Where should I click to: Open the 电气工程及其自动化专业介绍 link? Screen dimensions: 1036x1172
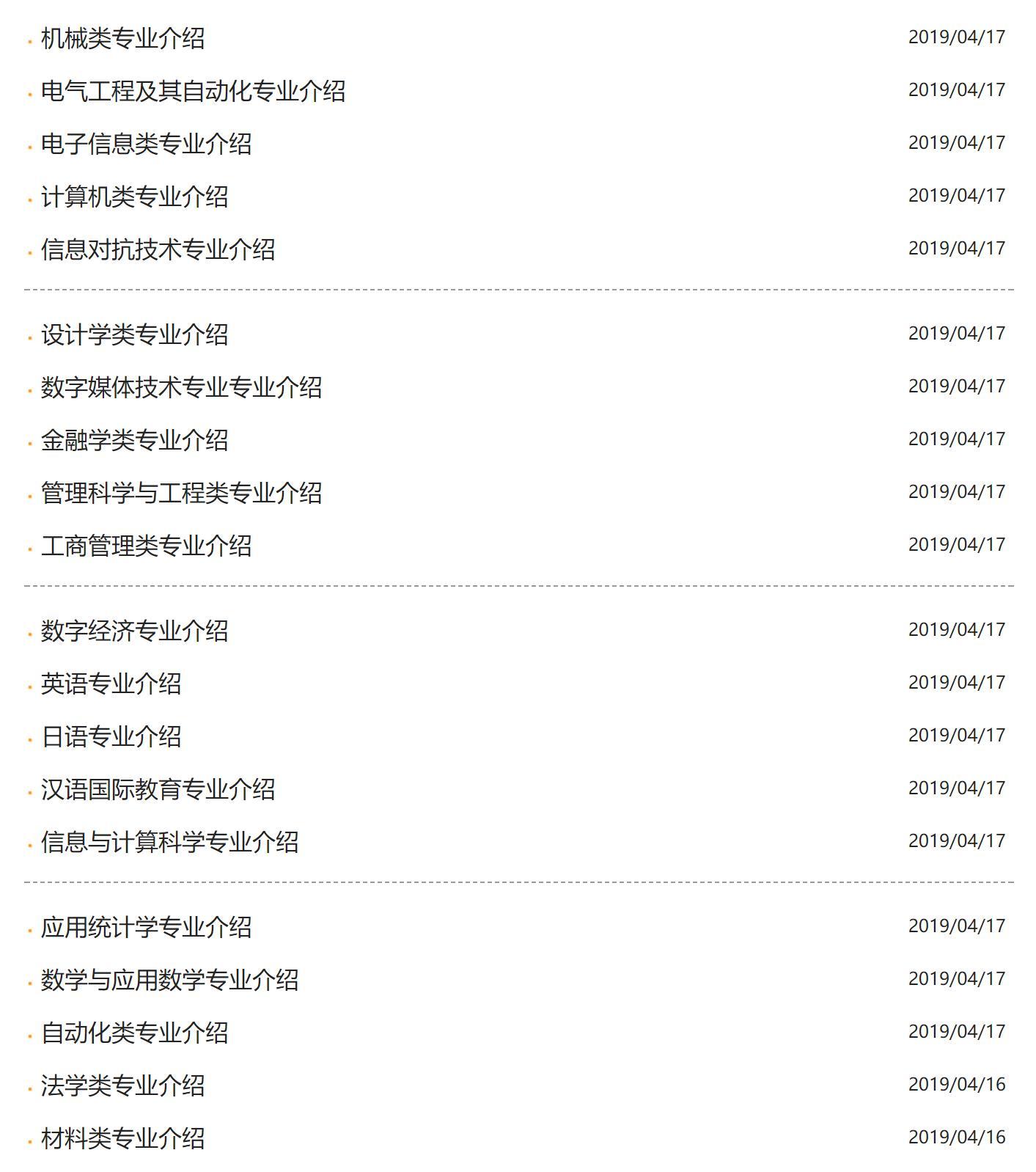[x=194, y=93]
